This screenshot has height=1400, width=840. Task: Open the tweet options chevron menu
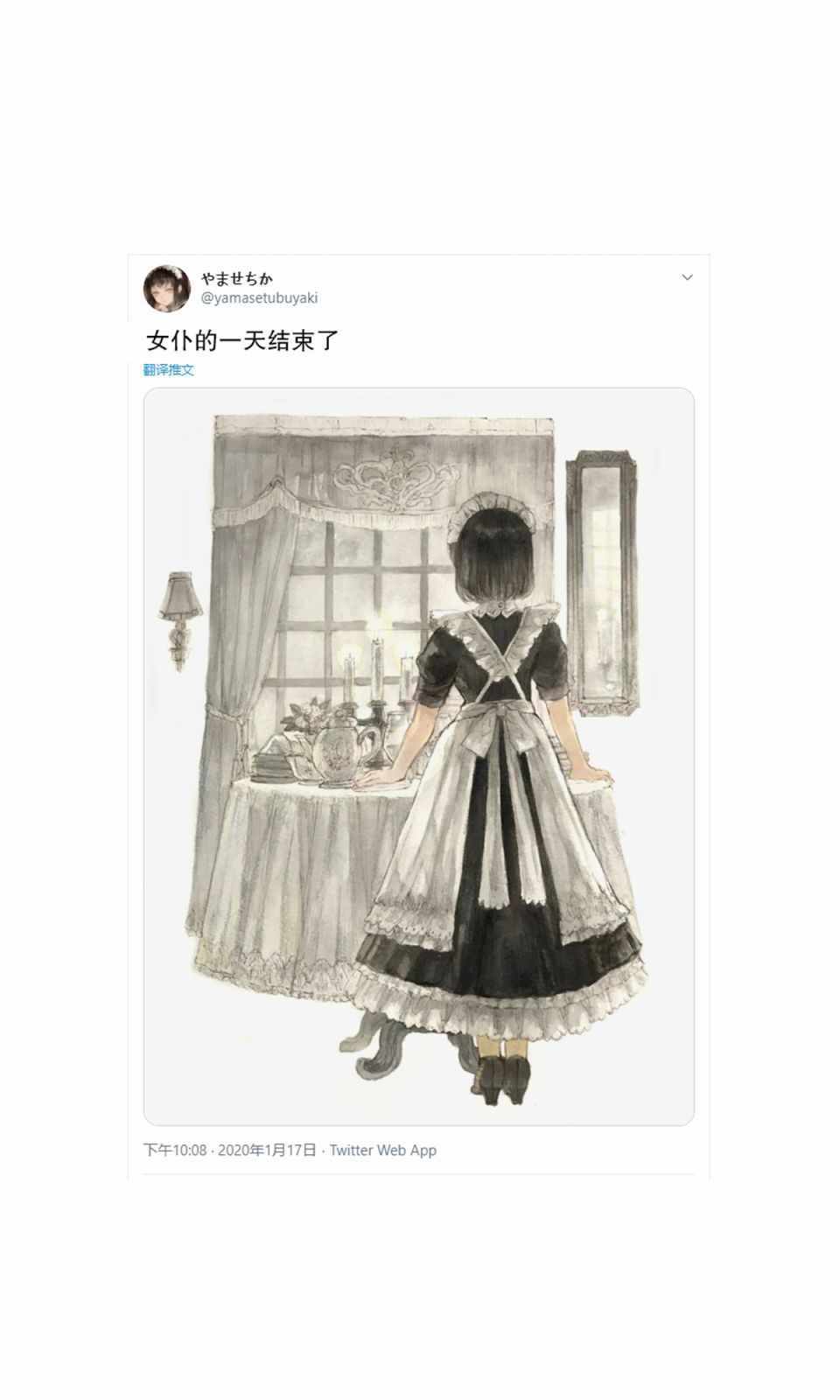pos(687,277)
